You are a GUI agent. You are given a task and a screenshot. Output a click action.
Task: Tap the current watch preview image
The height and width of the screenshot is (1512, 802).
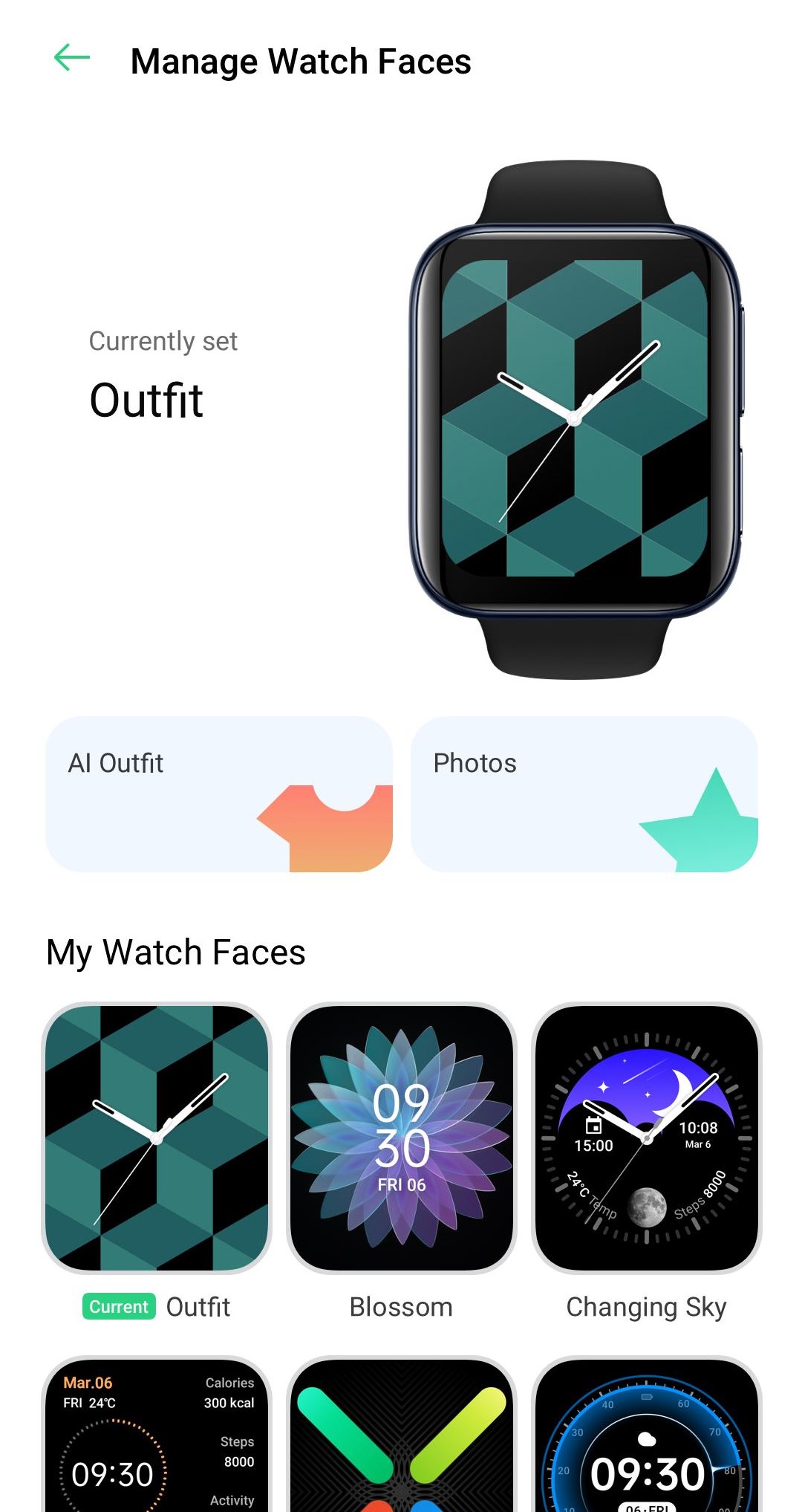tap(575, 420)
